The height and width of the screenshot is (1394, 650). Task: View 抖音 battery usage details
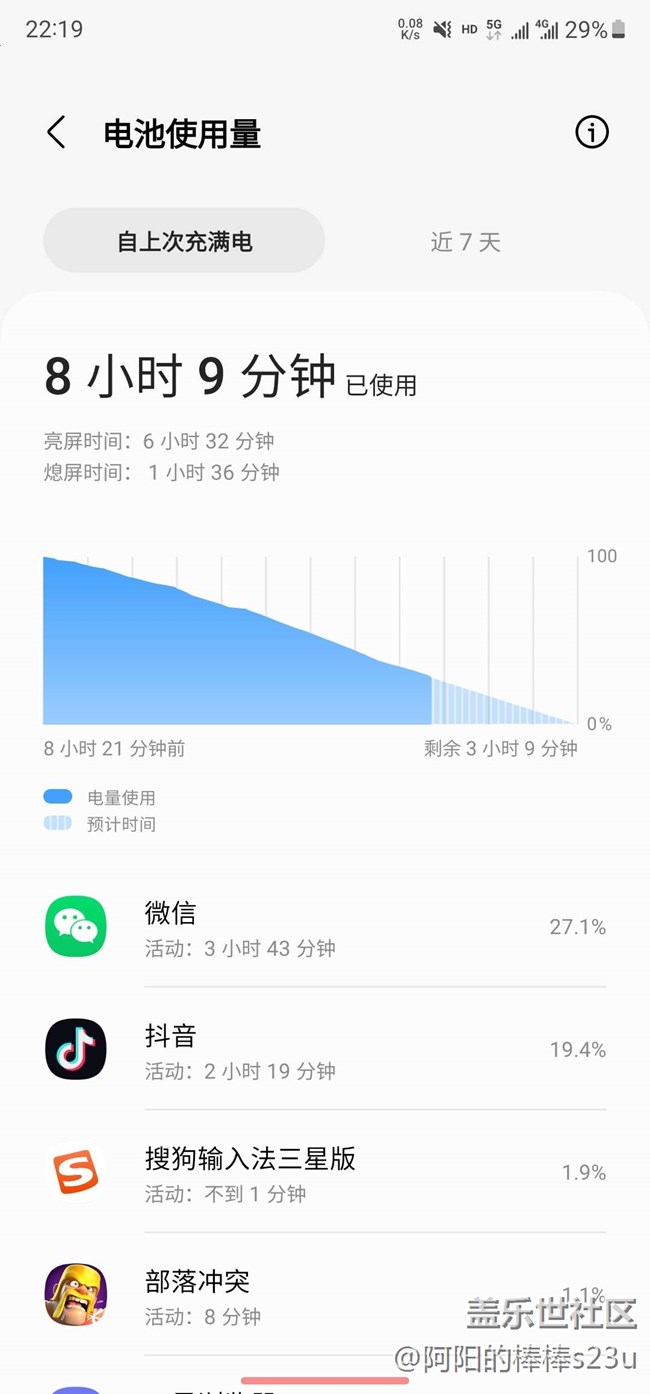tap(325, 1050)
